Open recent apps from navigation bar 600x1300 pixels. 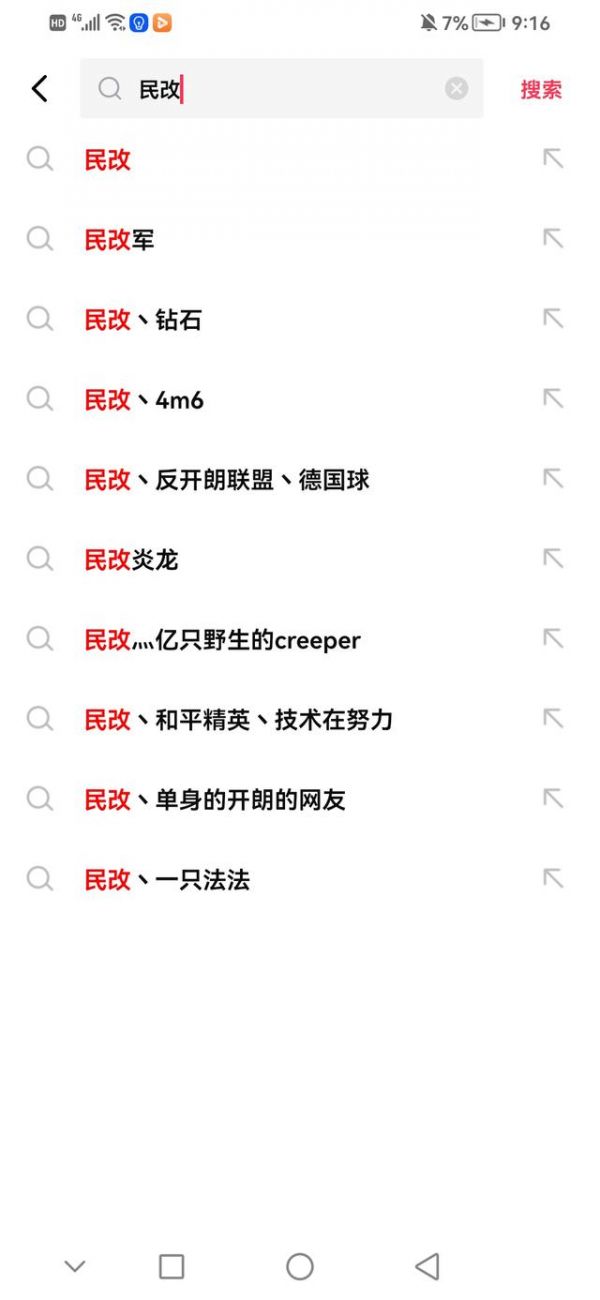point(172,1266)
